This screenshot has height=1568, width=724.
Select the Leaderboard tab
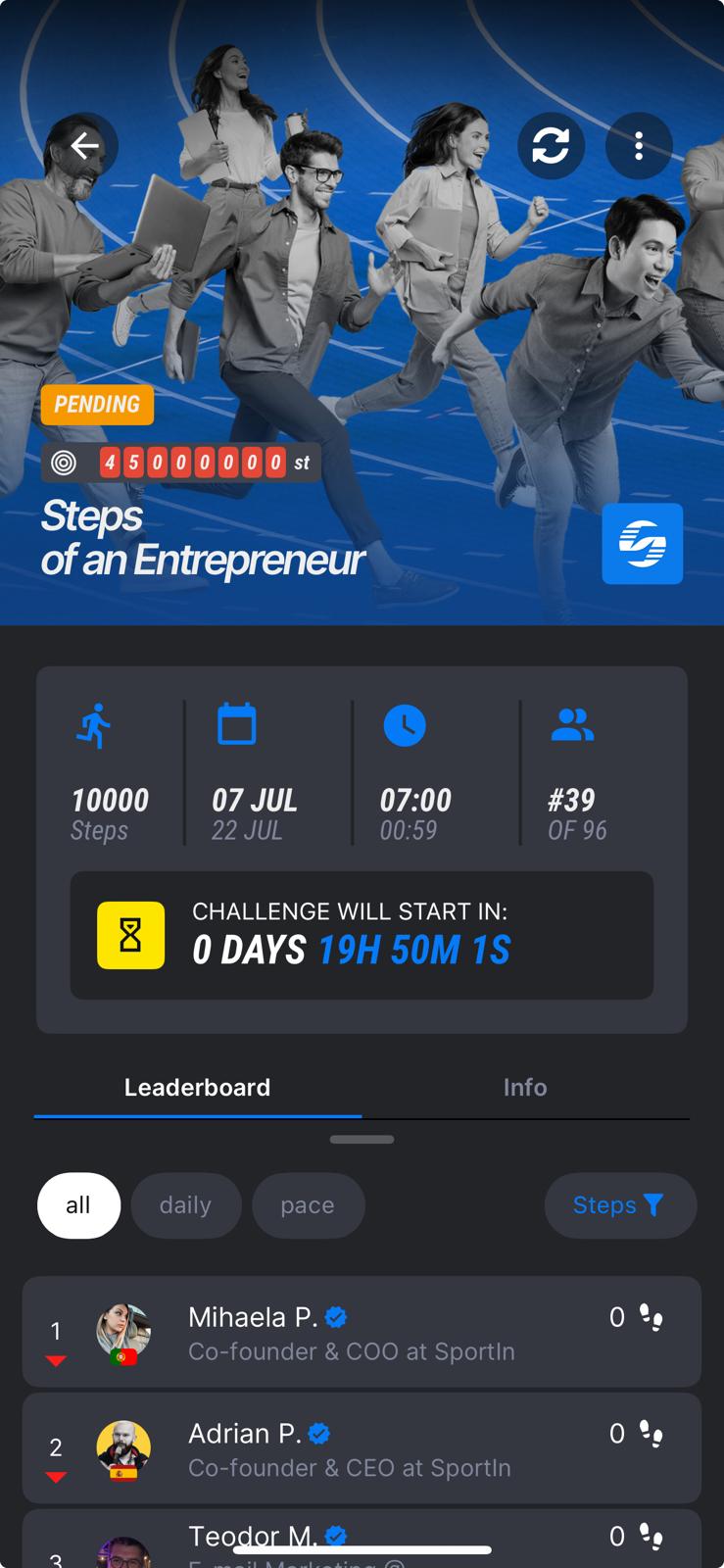pos(197,1087)
